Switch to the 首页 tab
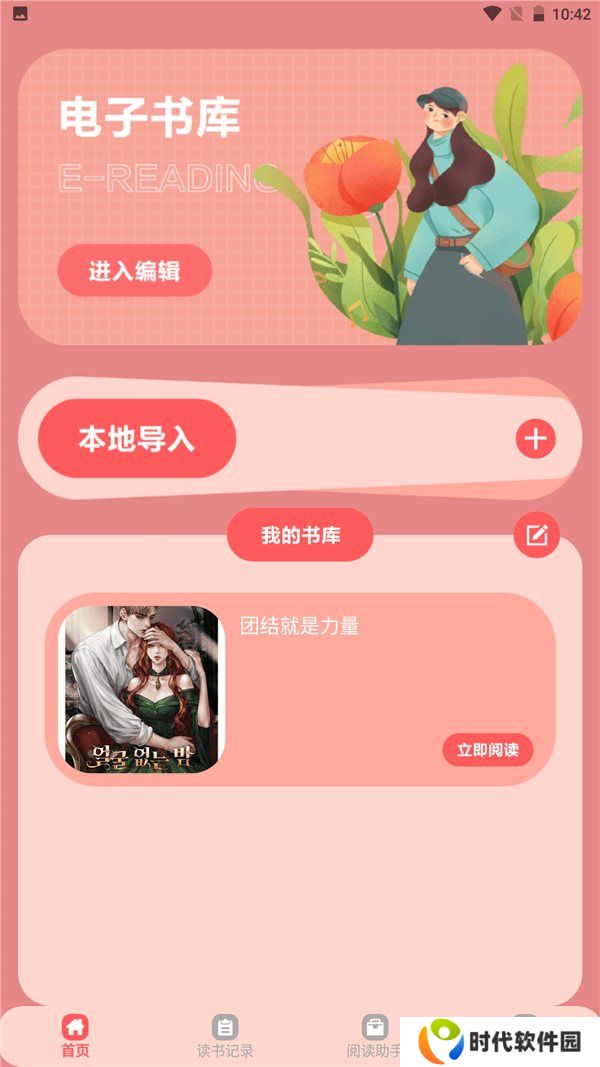The width and height of the screenshot is (600, 1067). [75, 1036]
